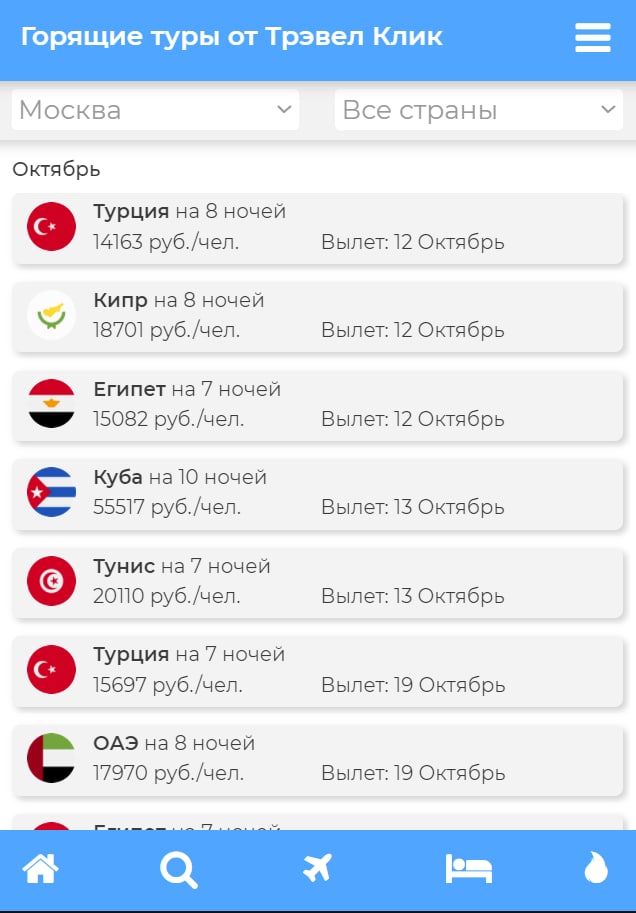Open the Турция tour for 15697 rubles
This screenshot has width=636, height=913.
click(x=317, y=670)
